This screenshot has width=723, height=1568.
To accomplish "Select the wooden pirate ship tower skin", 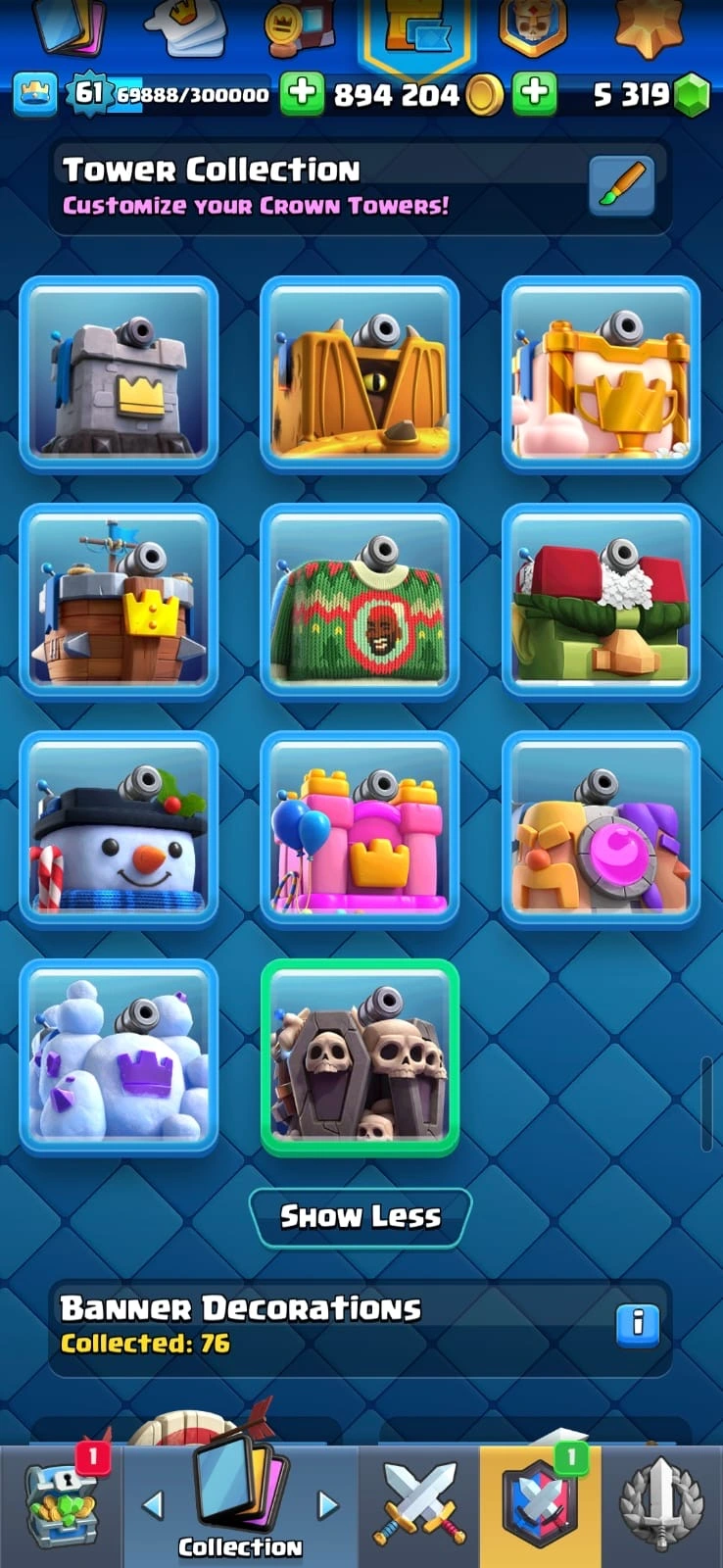I will click(x=119, y=601).
